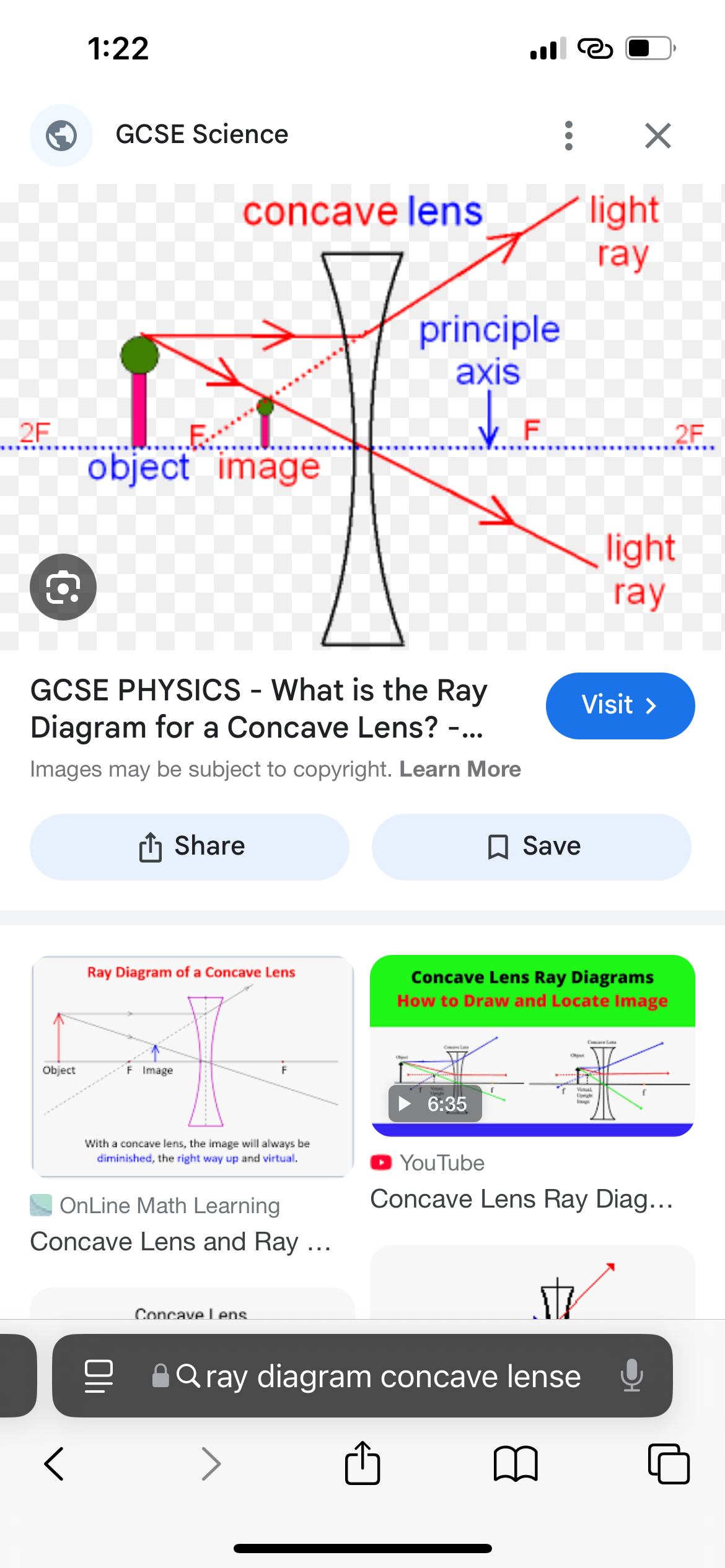Show all open tabs
This screenshot has height=1568, width=725.
pyautogui.click(x=668, y=1464)
